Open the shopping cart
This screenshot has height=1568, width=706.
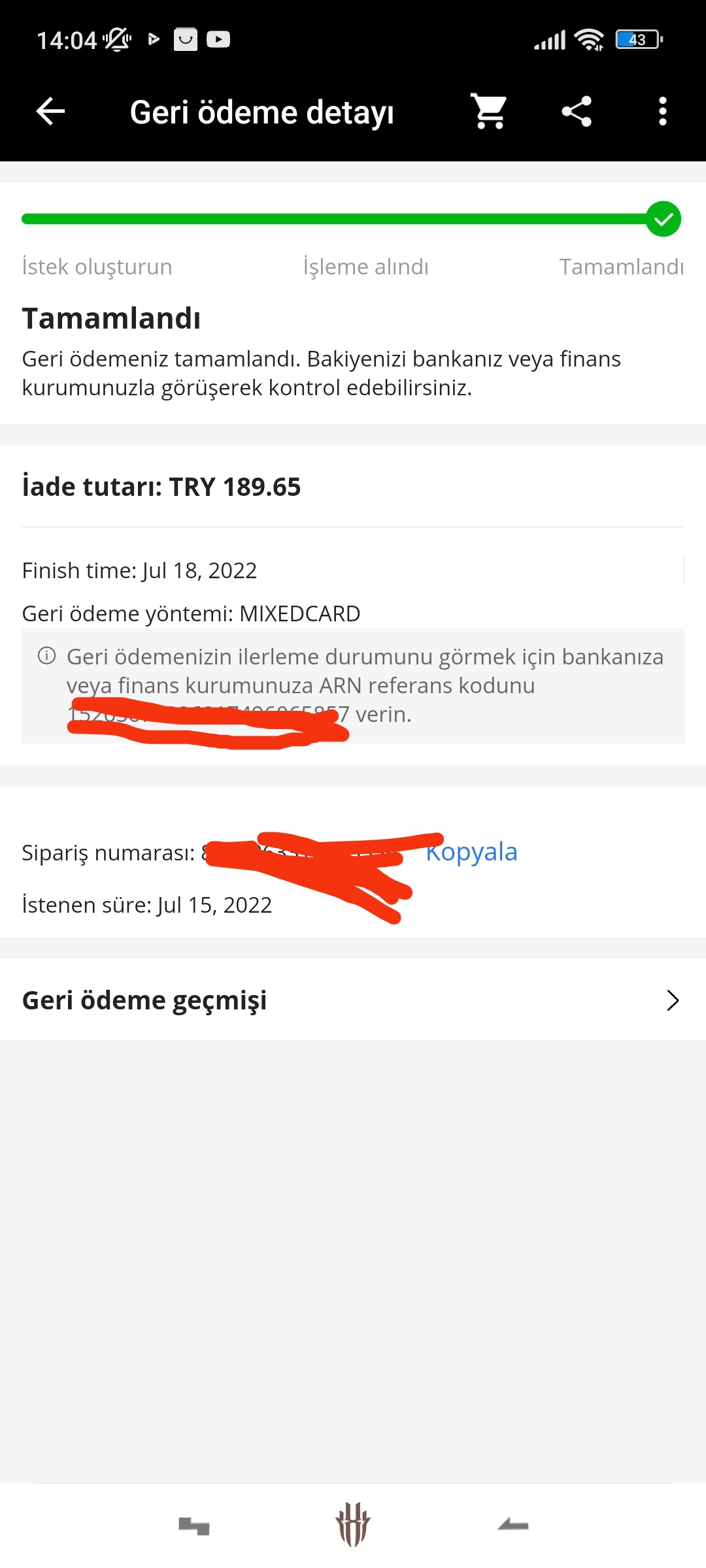pos(489,112)
